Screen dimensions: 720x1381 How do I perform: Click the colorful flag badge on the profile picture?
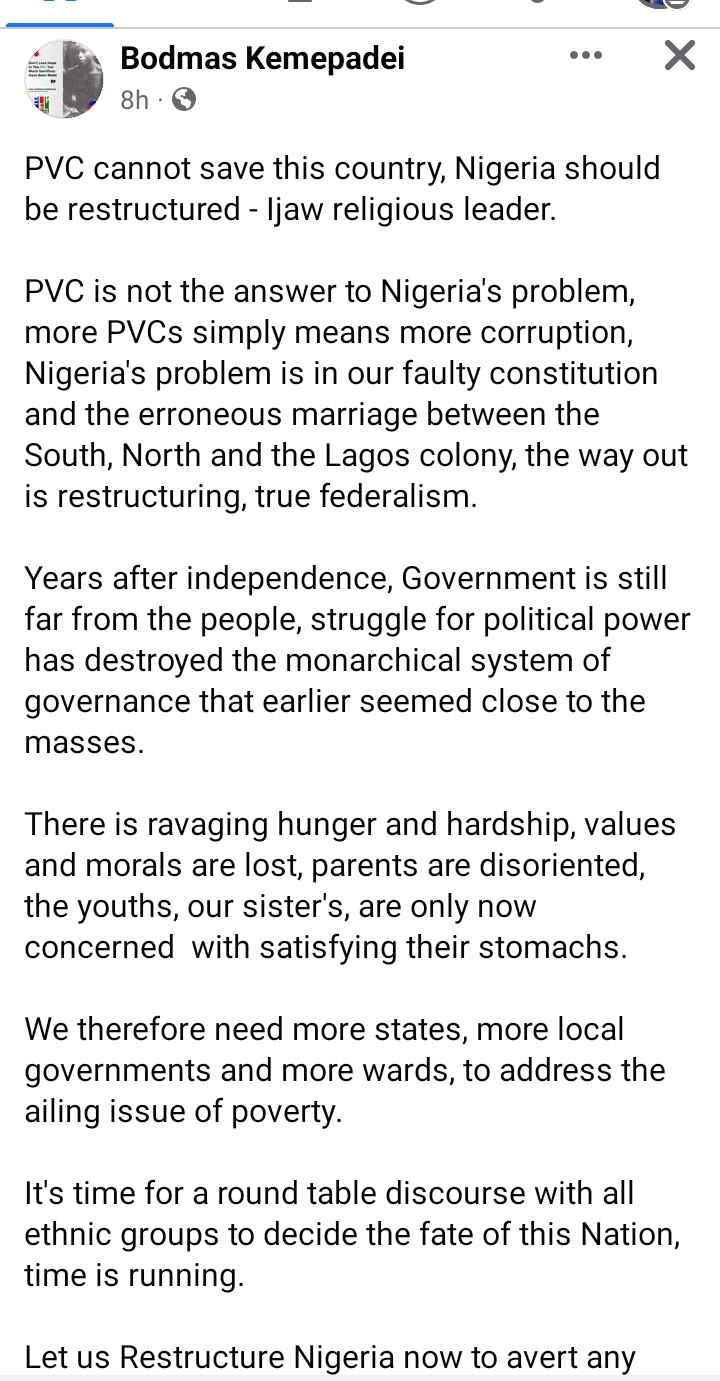coord(41,103)
